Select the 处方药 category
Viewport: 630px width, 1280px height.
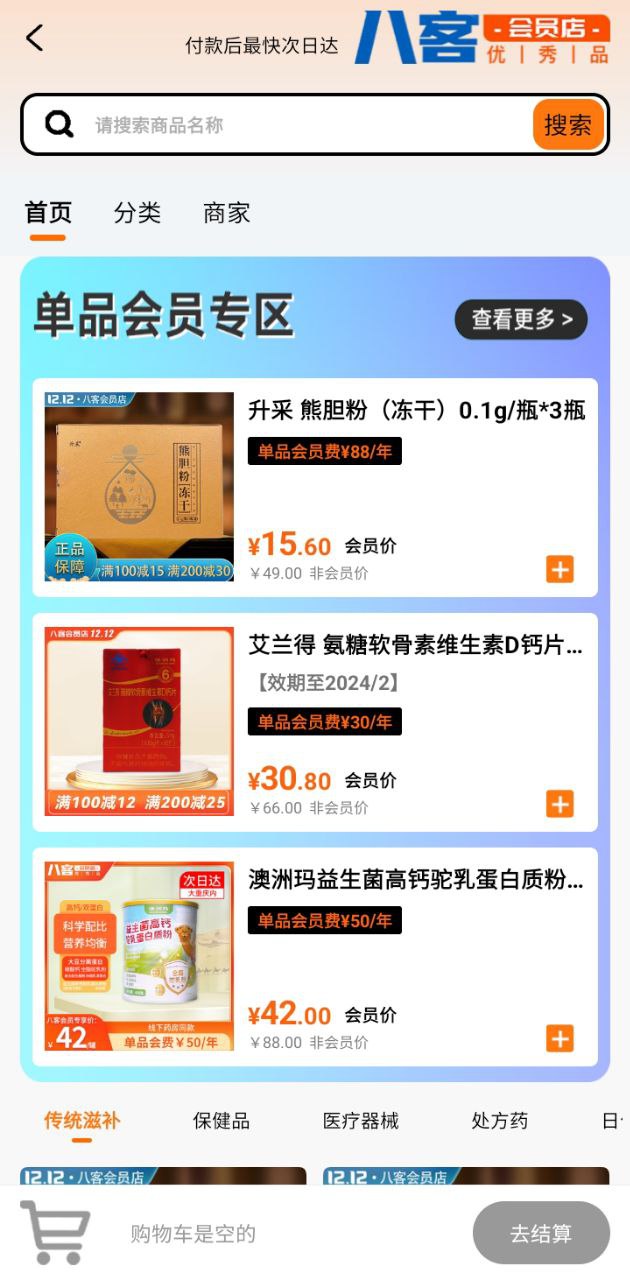[x=499, y=1121]
